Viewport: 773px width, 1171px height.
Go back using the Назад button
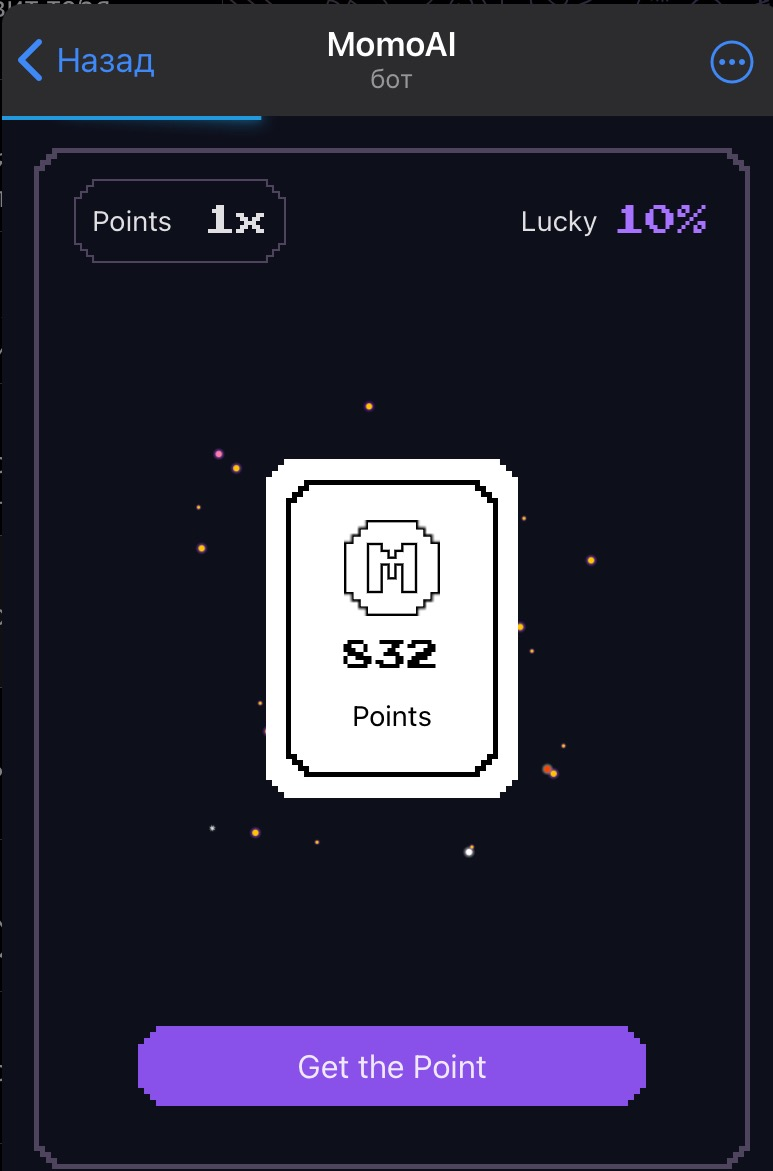pyautogui.click(x=87, y=61)
